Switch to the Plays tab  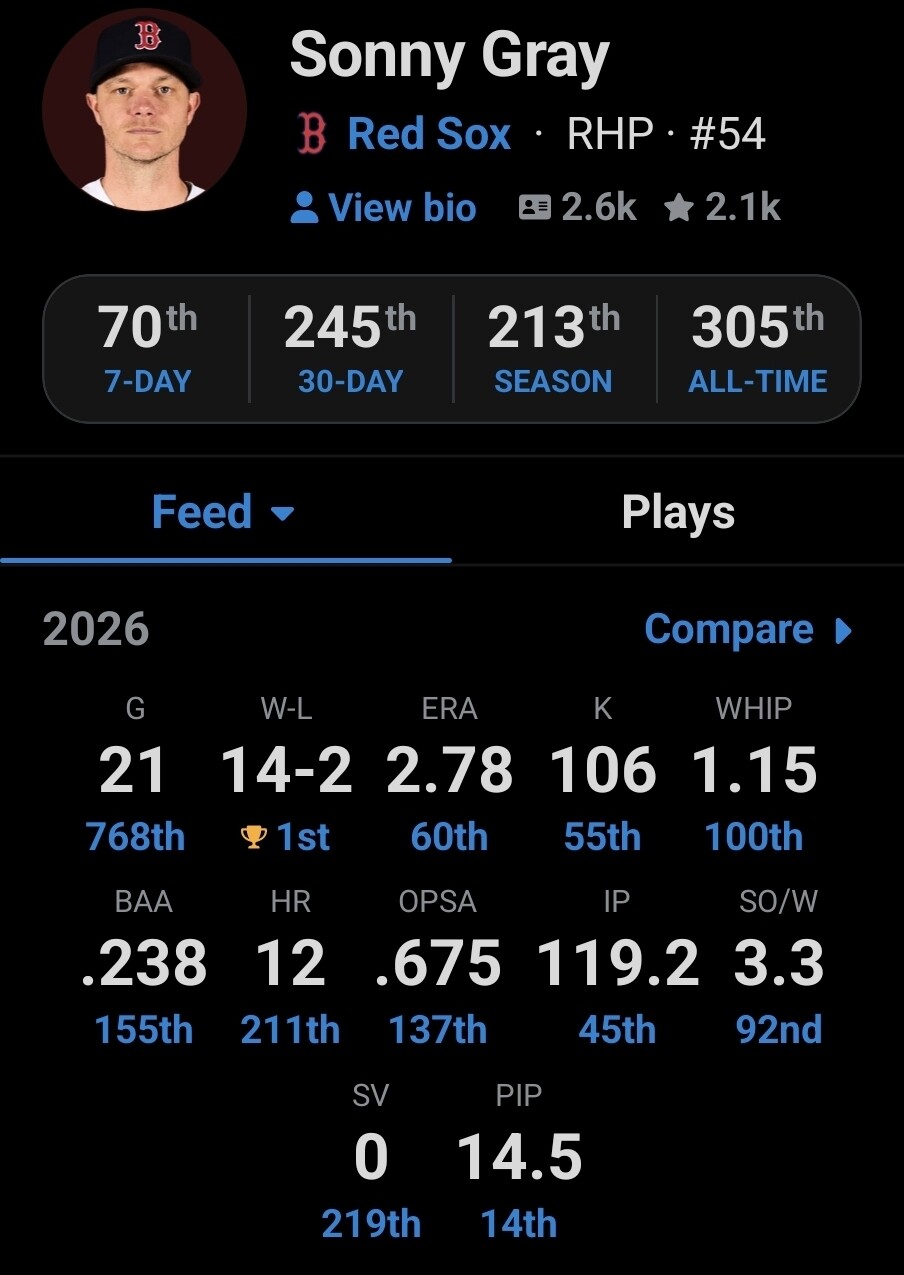[678, 512]
